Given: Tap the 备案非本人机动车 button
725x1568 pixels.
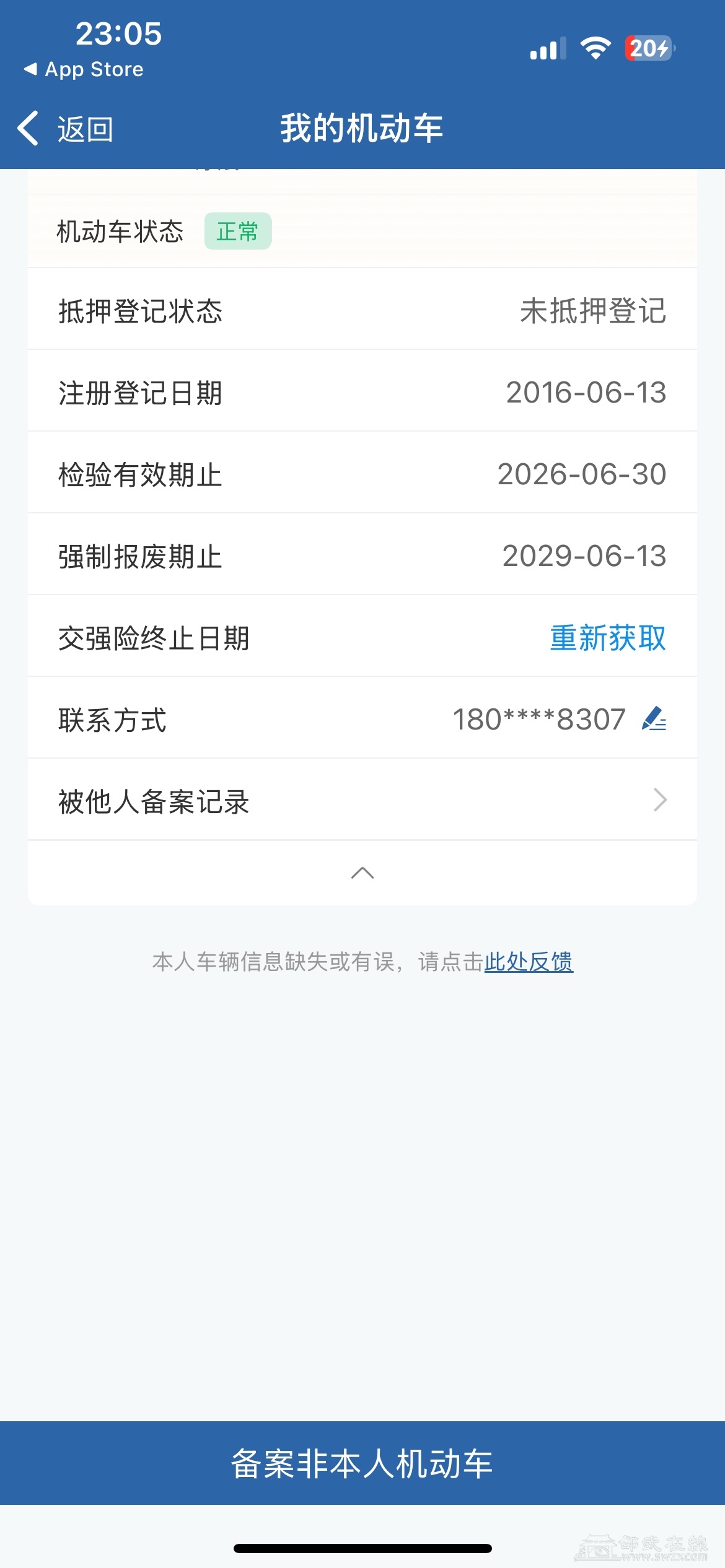Looking at the screenshot, I should (362, 1463).
